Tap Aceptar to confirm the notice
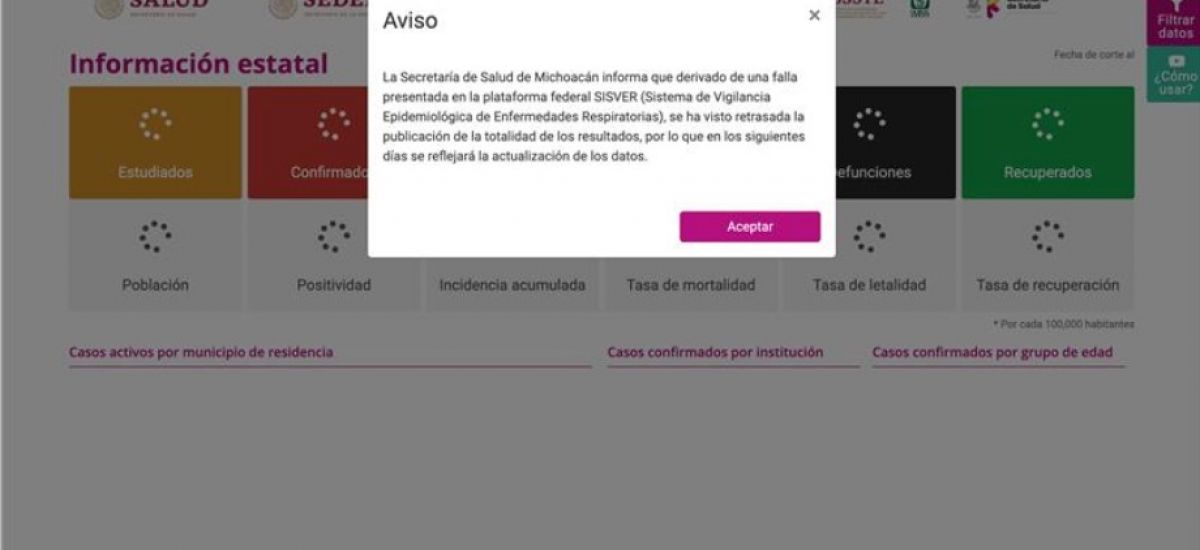Viewport: 1200px width, 550px height. pos(750,226)
